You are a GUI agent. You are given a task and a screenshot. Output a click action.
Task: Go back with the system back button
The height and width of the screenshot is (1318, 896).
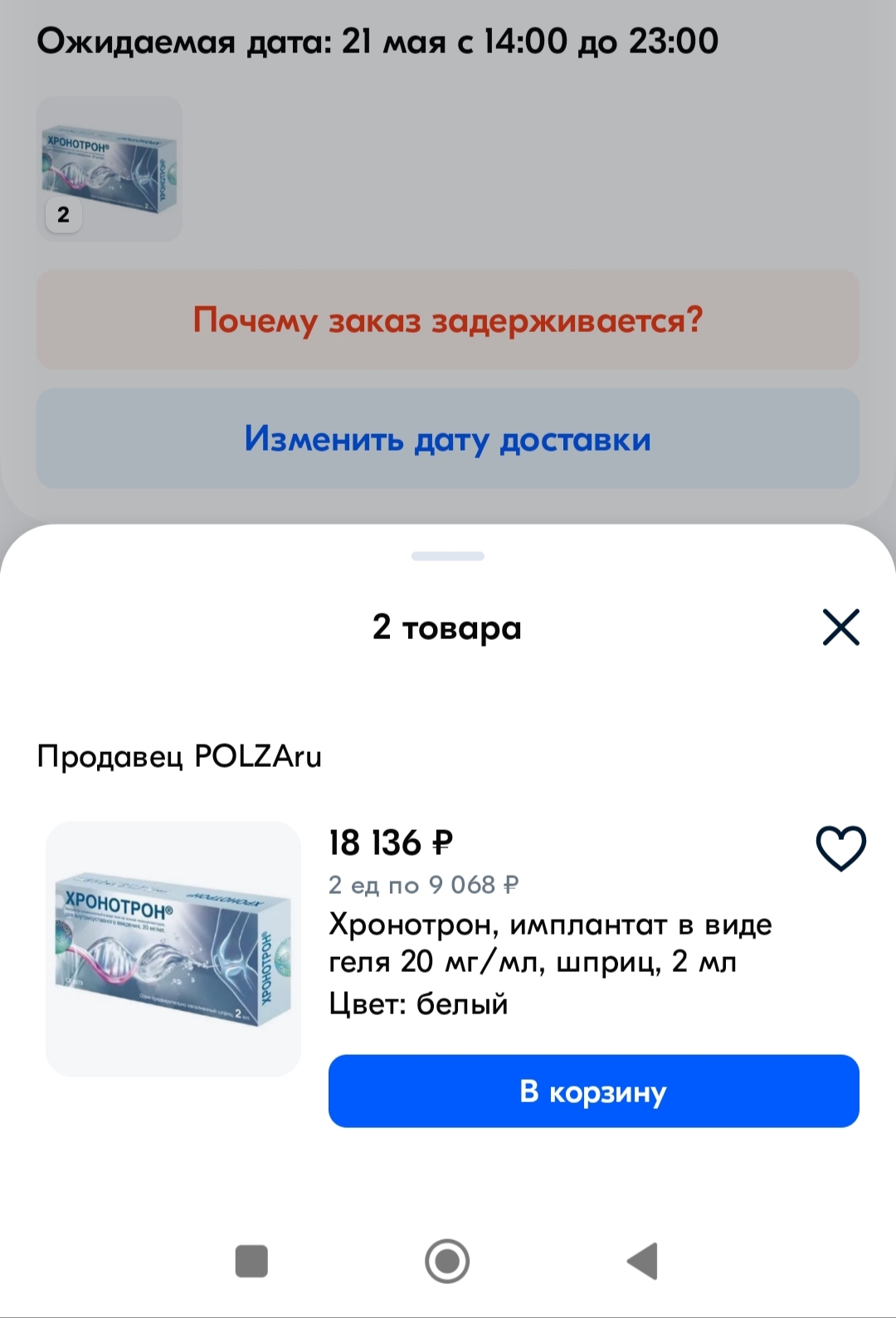[x=643, y=1261]
